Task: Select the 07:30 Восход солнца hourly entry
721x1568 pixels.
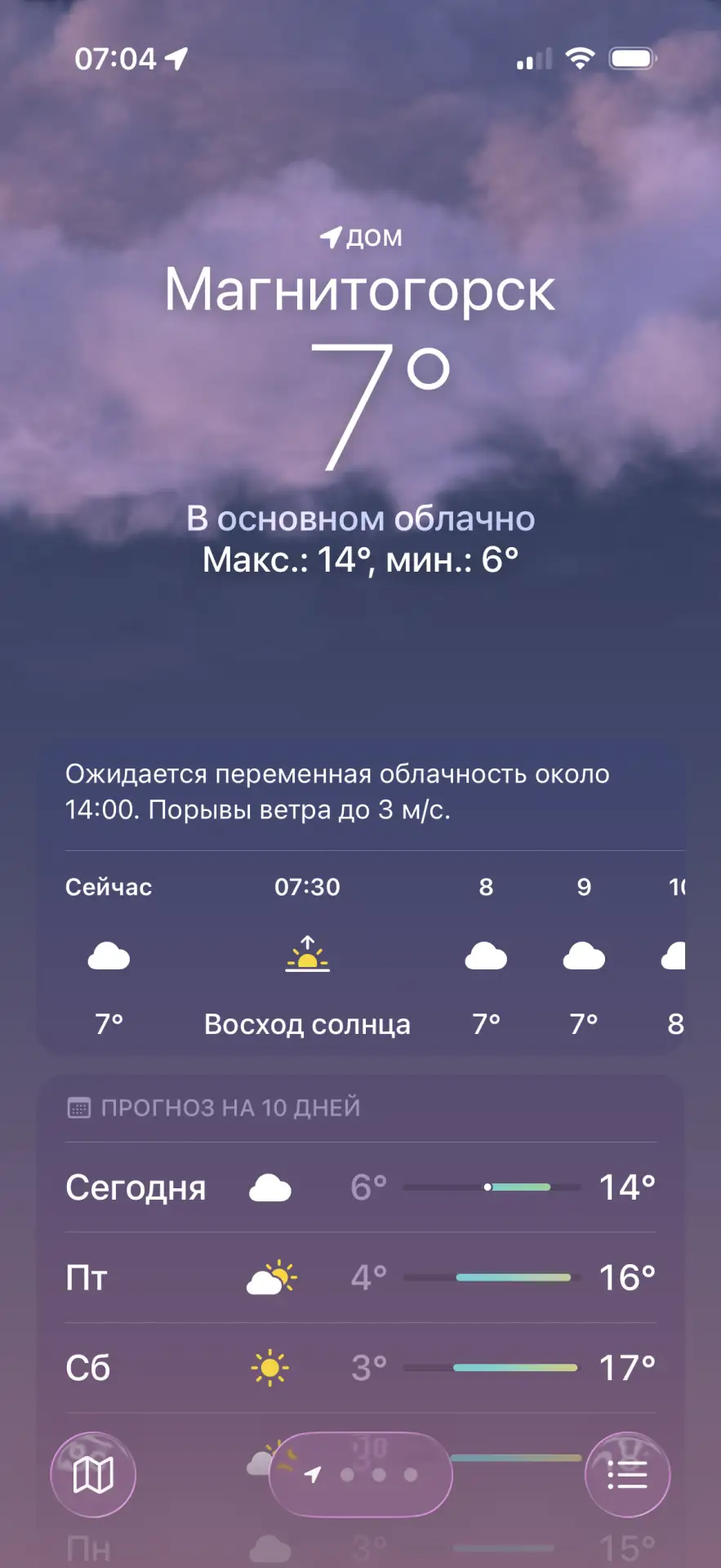Action: (307, 955)
